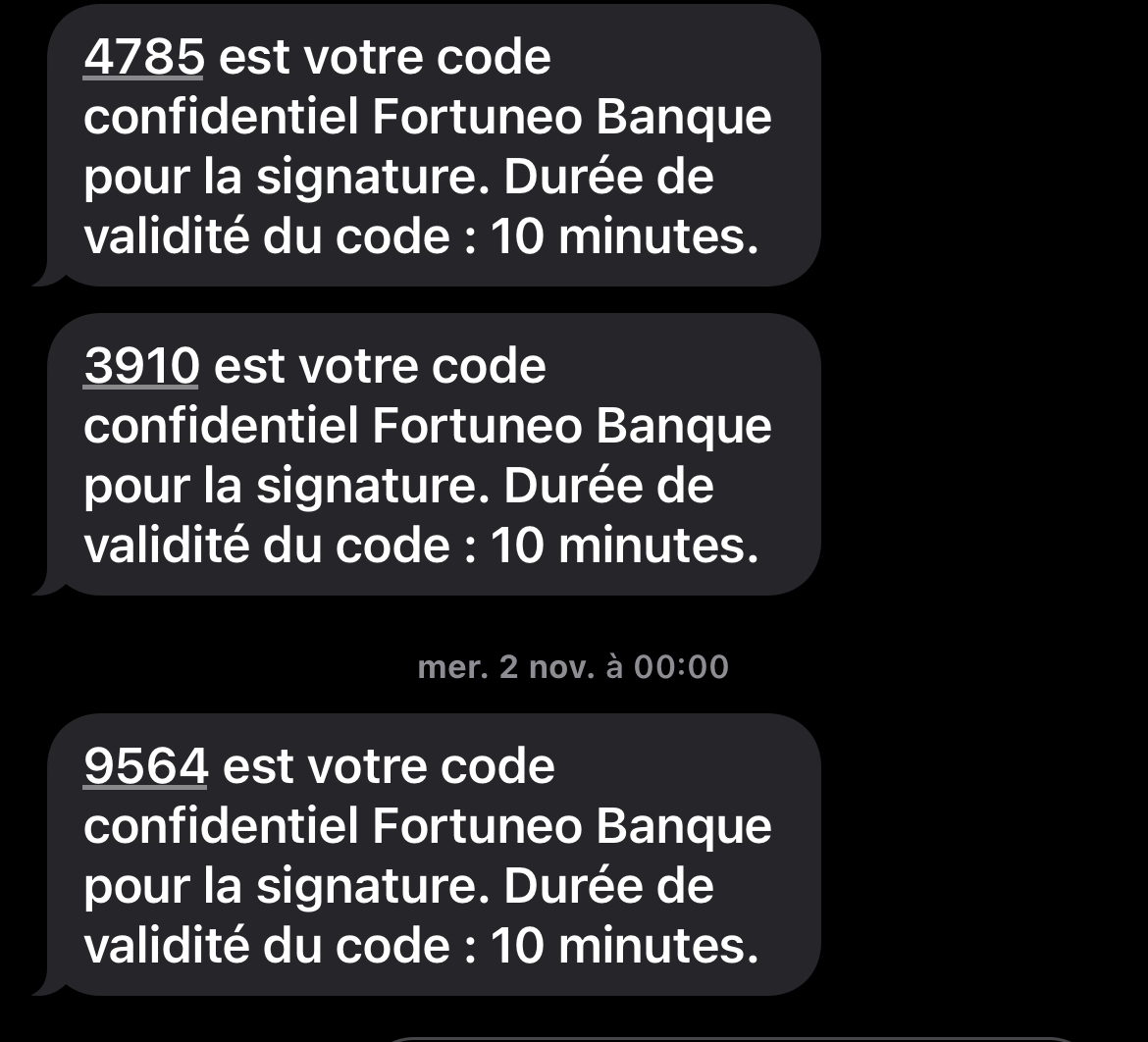This screenshot has height=1042, width=1148.
Task: Tap the underlined code 4785
Action: [144, 58]
